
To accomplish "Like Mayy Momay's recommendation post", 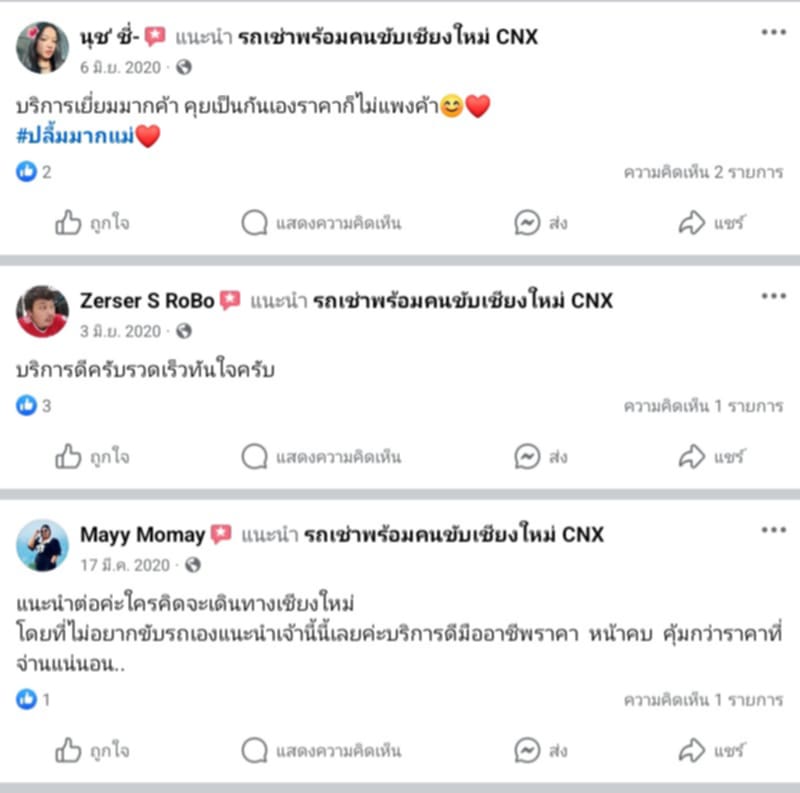I will coord(93,750).
